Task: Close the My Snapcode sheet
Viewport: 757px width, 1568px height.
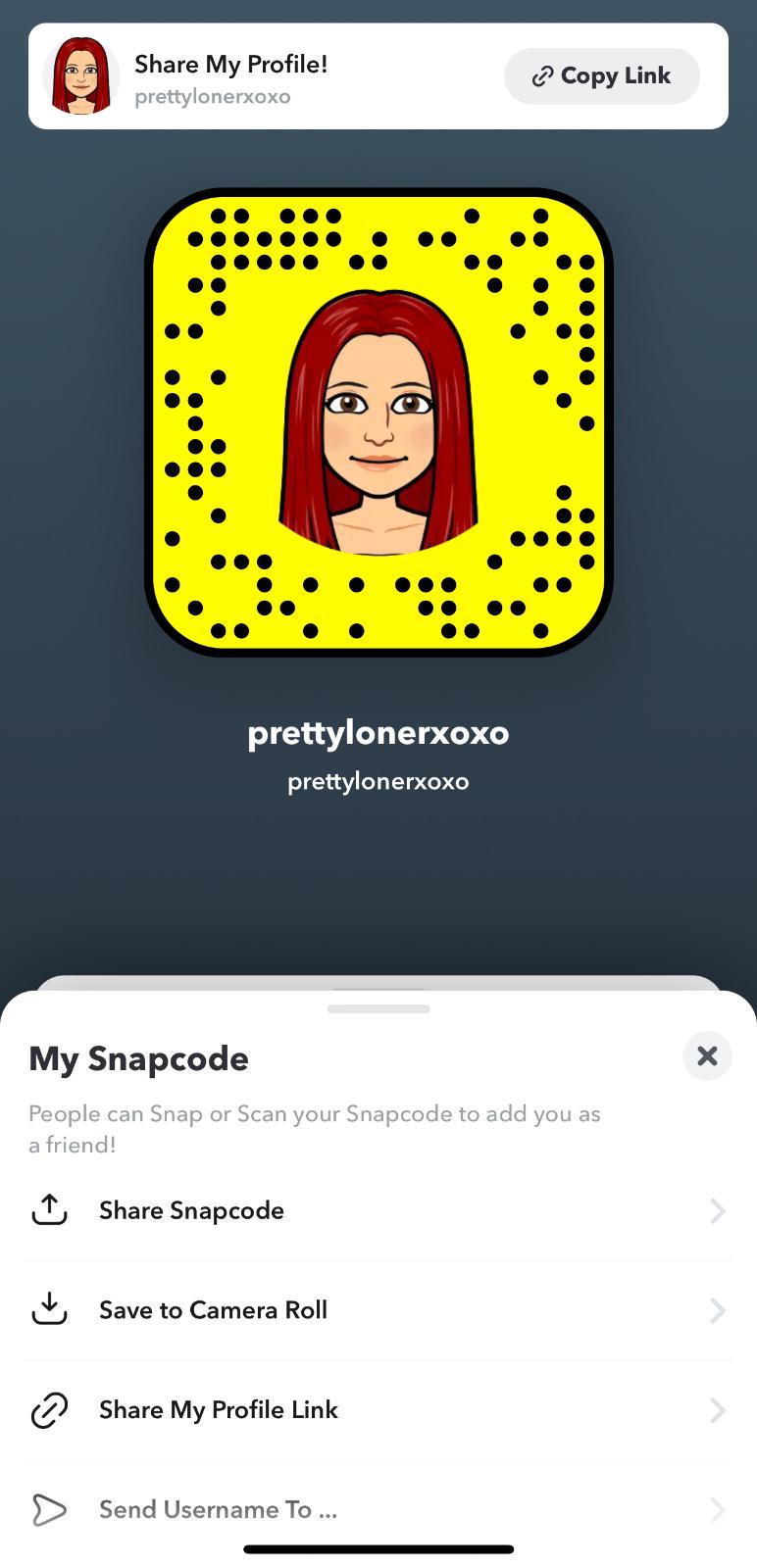Action: 707,1056
